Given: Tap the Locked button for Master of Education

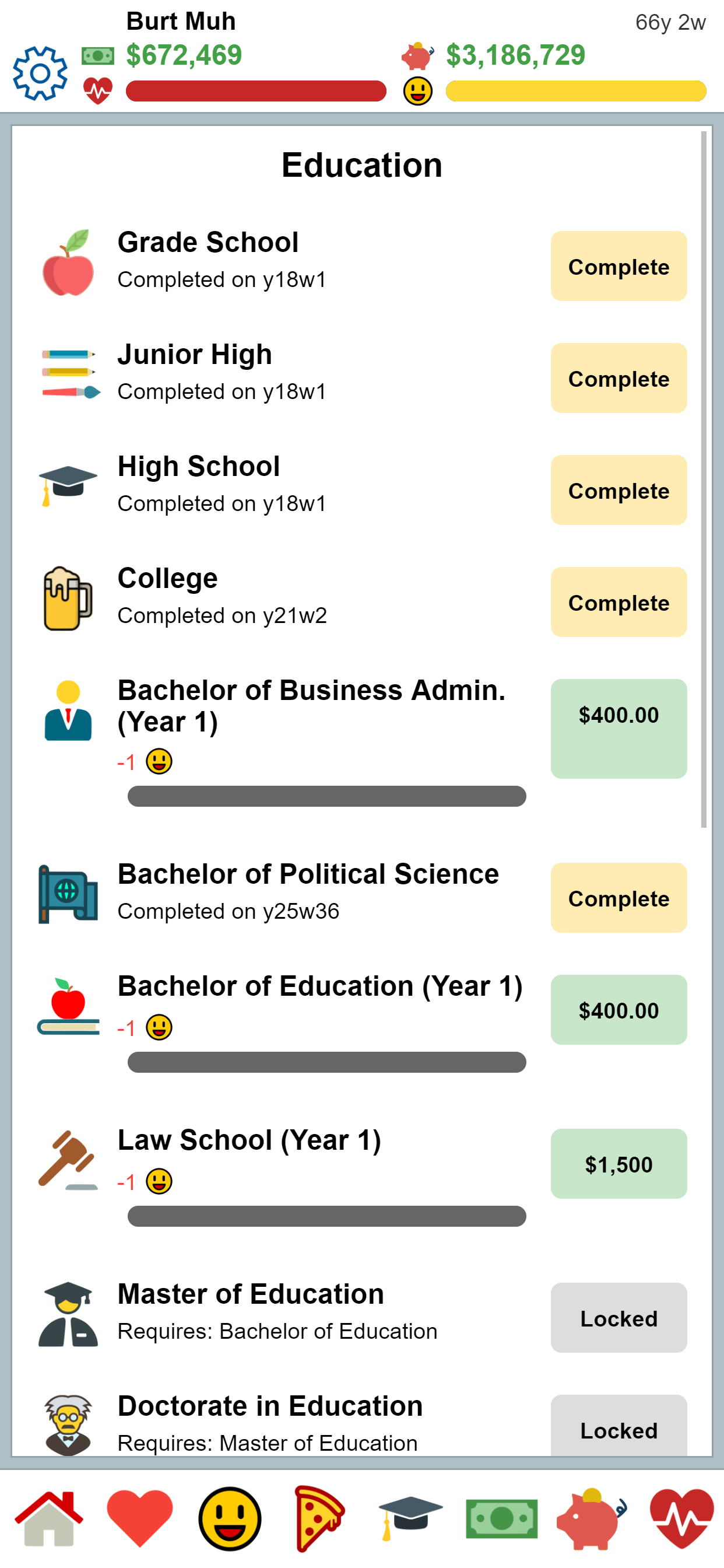Looking at the screenshot, I should point(618,1317).
